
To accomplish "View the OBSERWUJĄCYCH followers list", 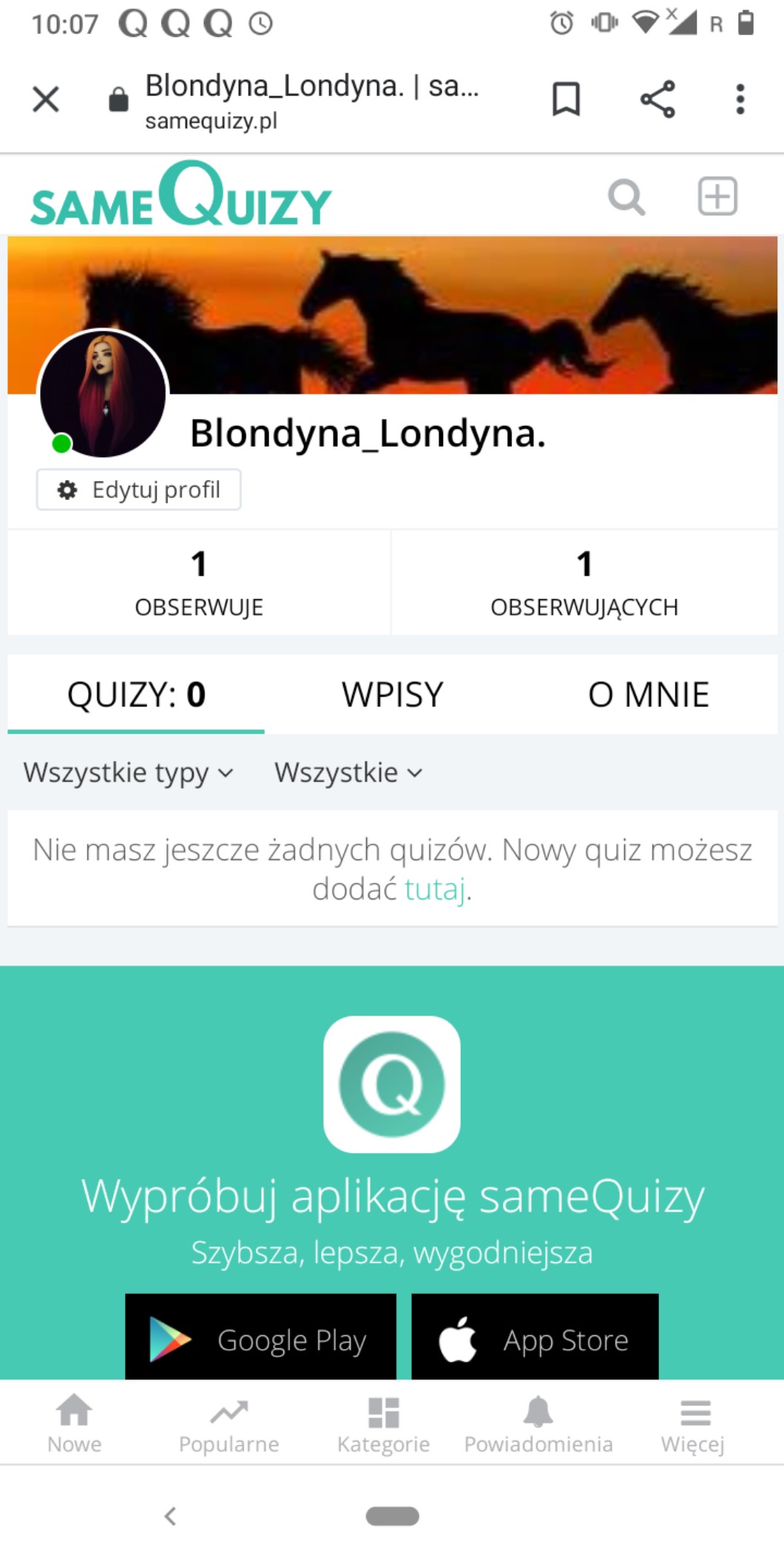I will click(584, 583).
